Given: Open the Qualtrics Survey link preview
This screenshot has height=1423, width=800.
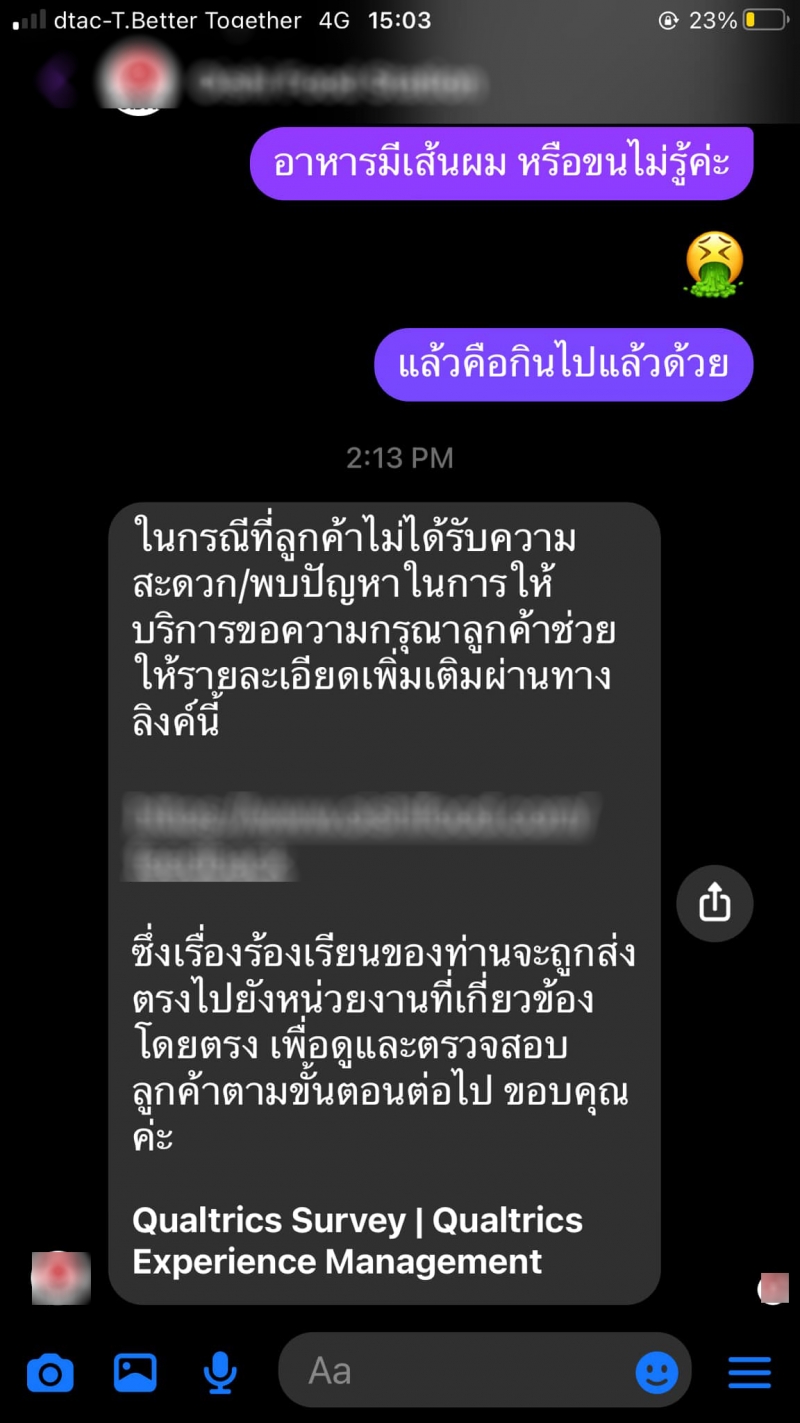Looking at the screenshot, I should [357, 1240].
